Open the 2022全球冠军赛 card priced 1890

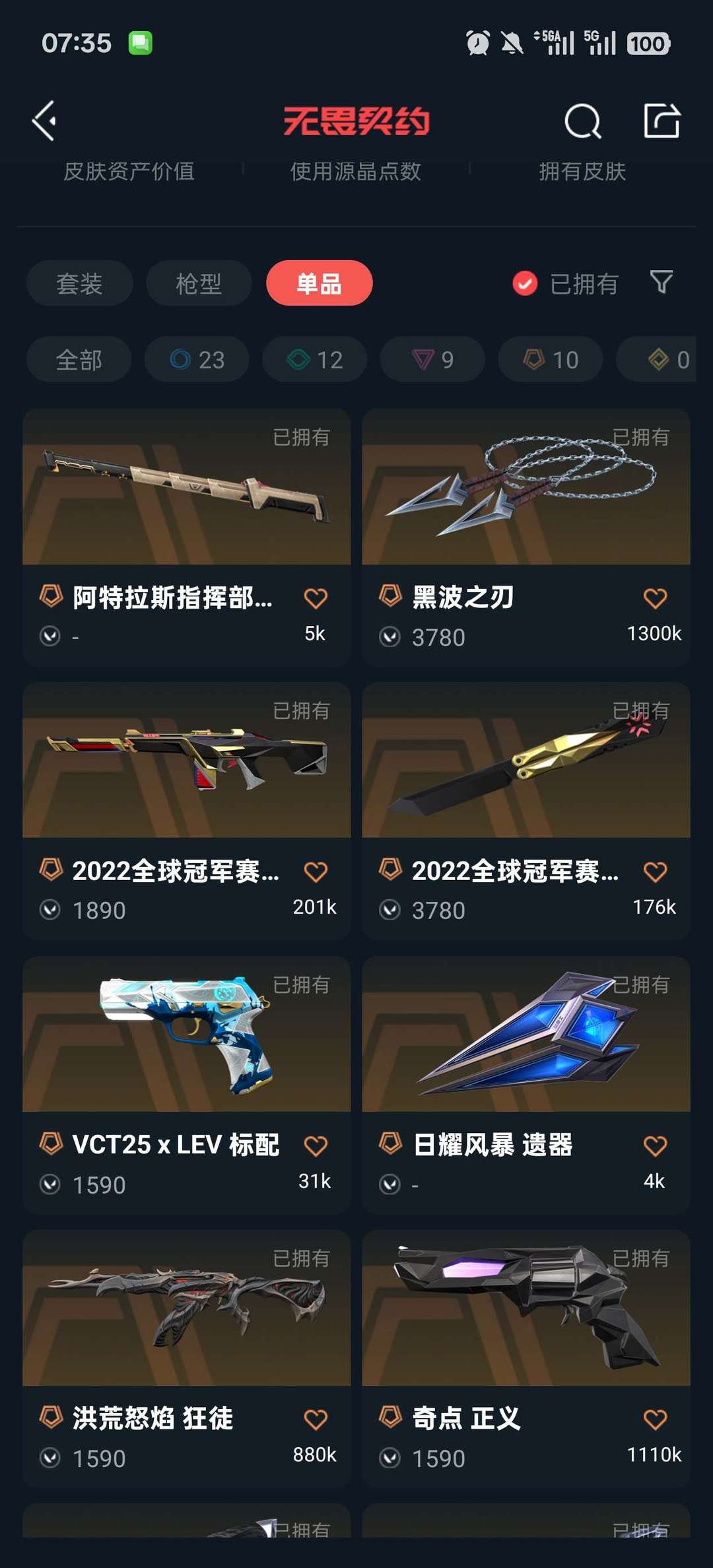[x=186, y=811]
